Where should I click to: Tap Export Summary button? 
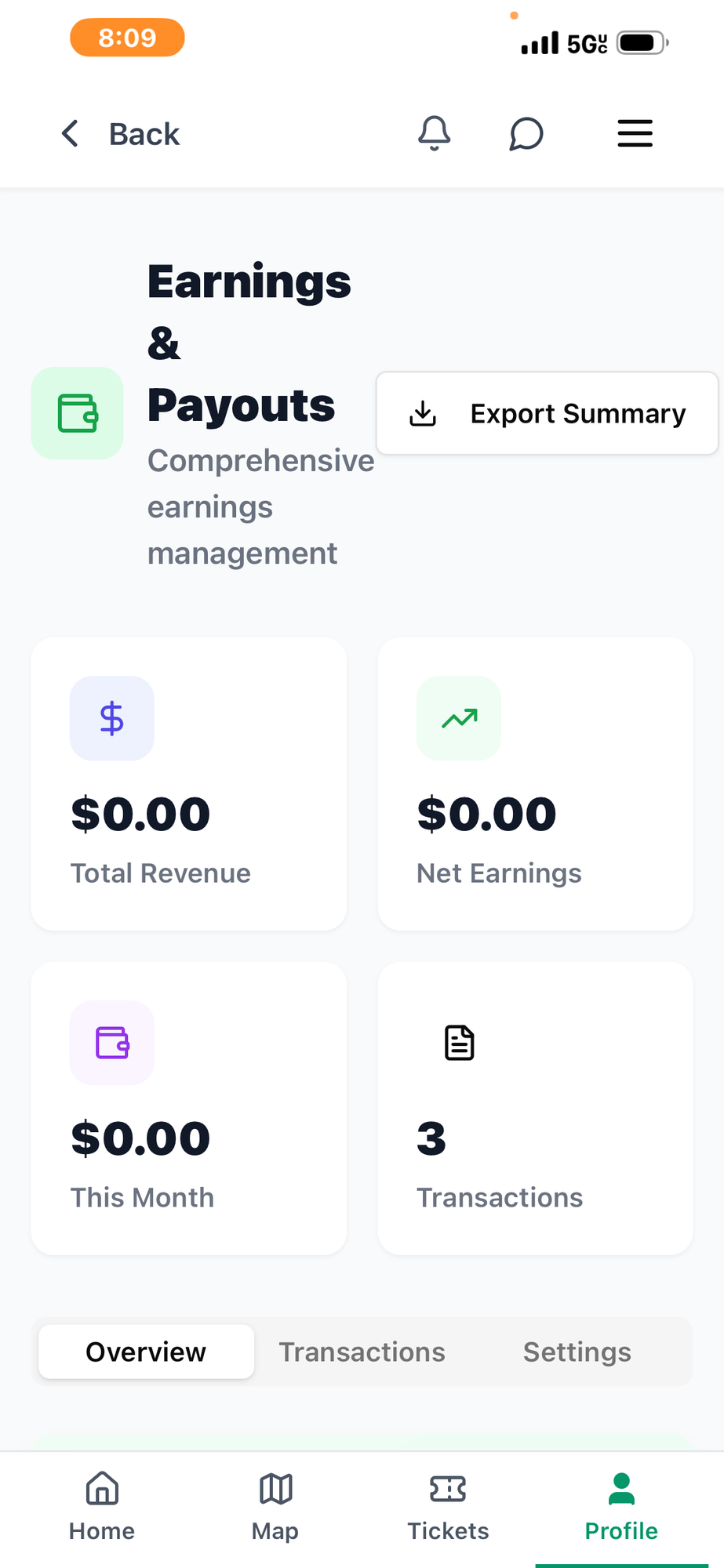[548, 413]
